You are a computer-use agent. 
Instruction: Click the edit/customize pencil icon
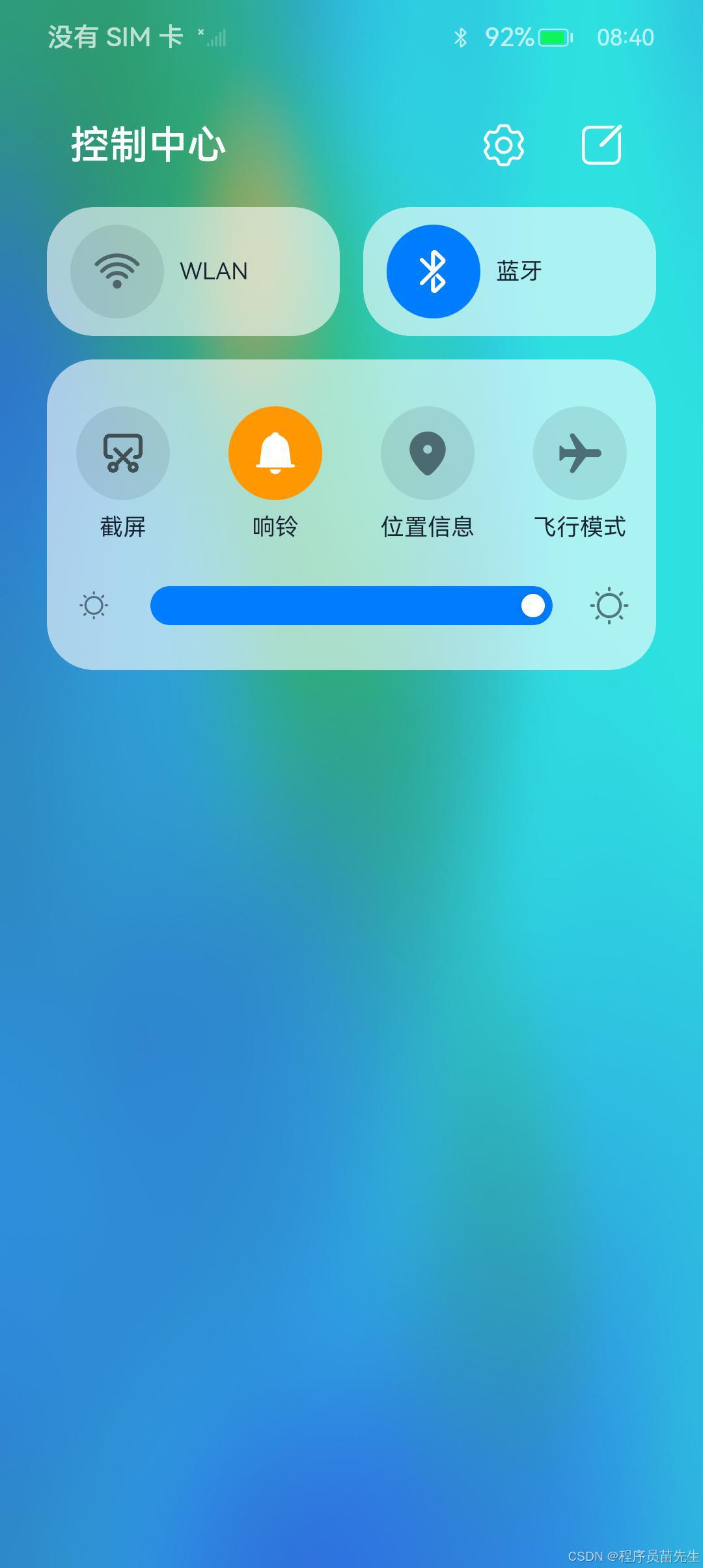pyautogui.click(x=602, y=145)
